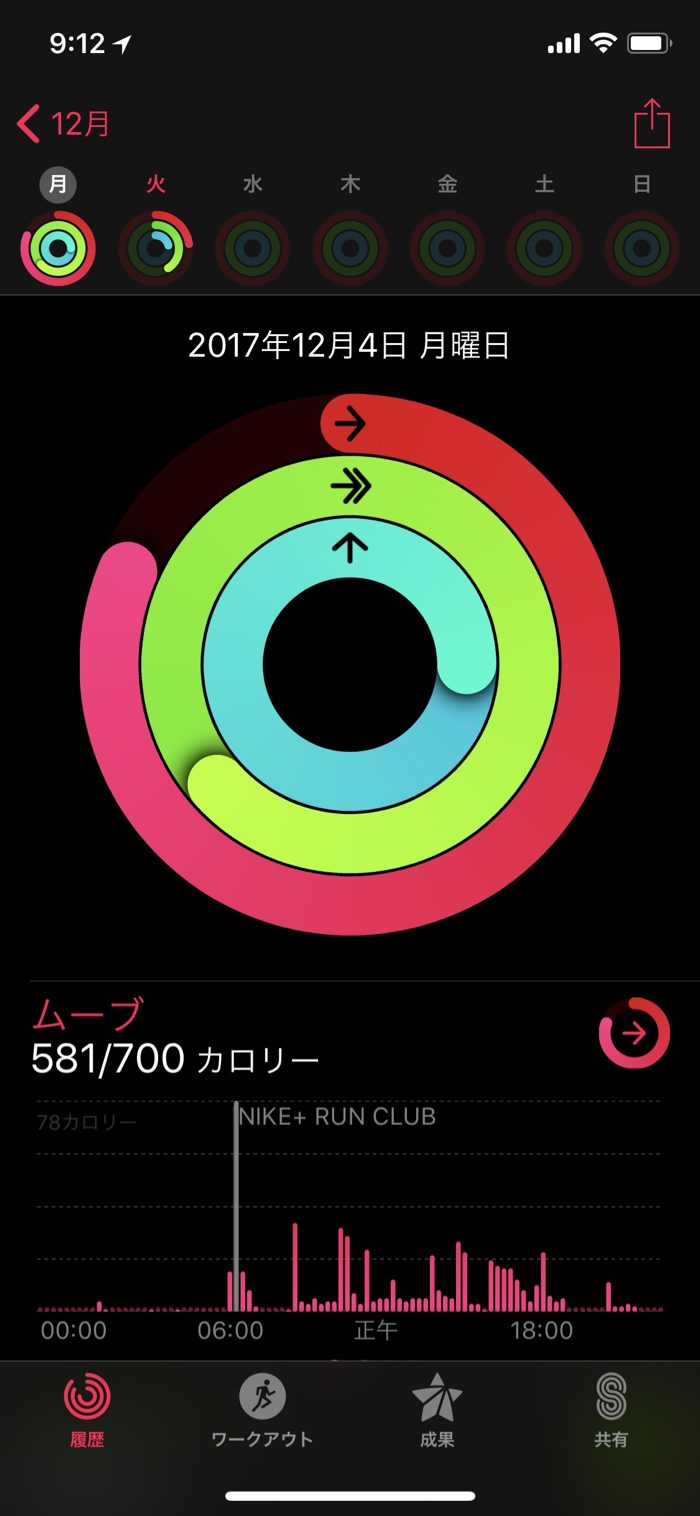Screen dimensions: 700x1516
Task: Open the 共有 tab
Action: (611, 1409)
